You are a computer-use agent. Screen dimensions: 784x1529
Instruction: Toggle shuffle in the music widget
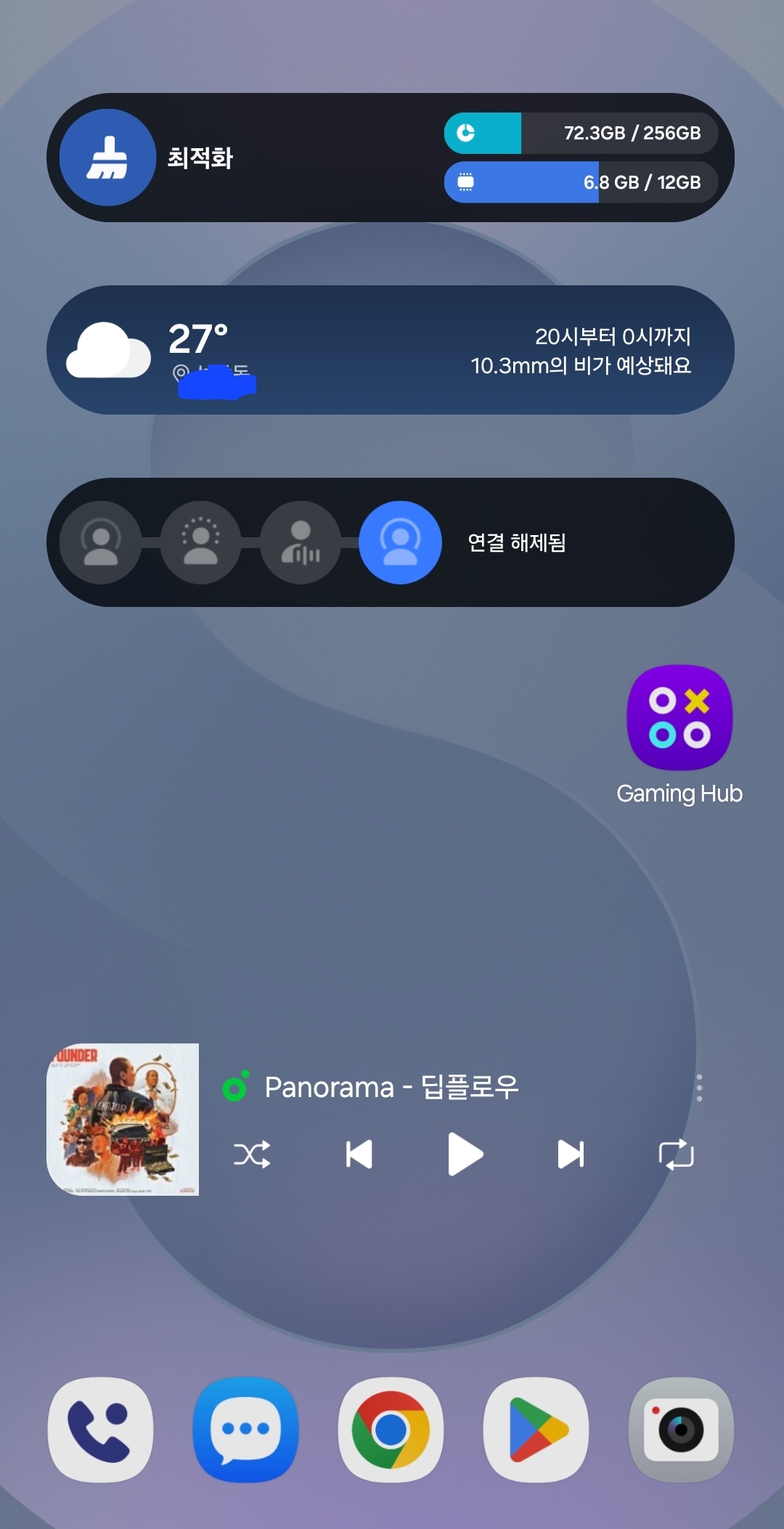252,1154
